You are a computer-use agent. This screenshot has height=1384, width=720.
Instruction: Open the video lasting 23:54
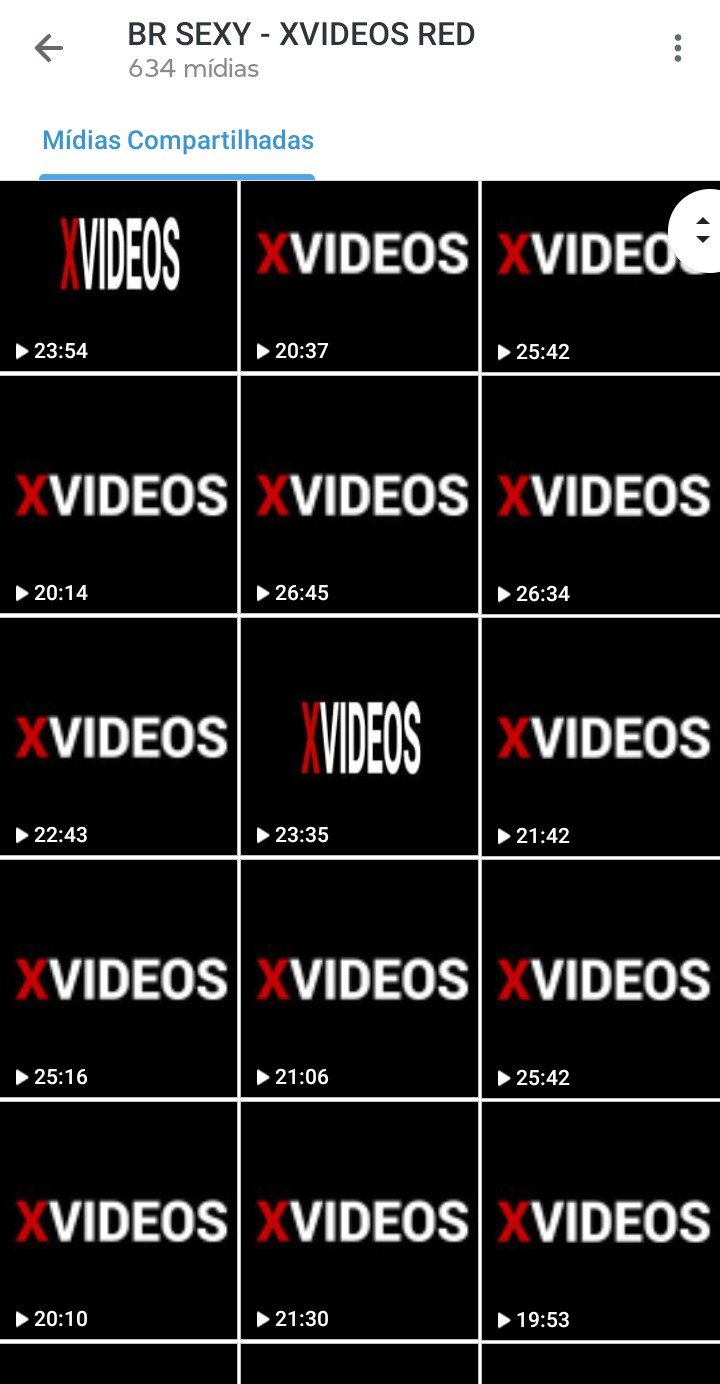pos(119,276)
